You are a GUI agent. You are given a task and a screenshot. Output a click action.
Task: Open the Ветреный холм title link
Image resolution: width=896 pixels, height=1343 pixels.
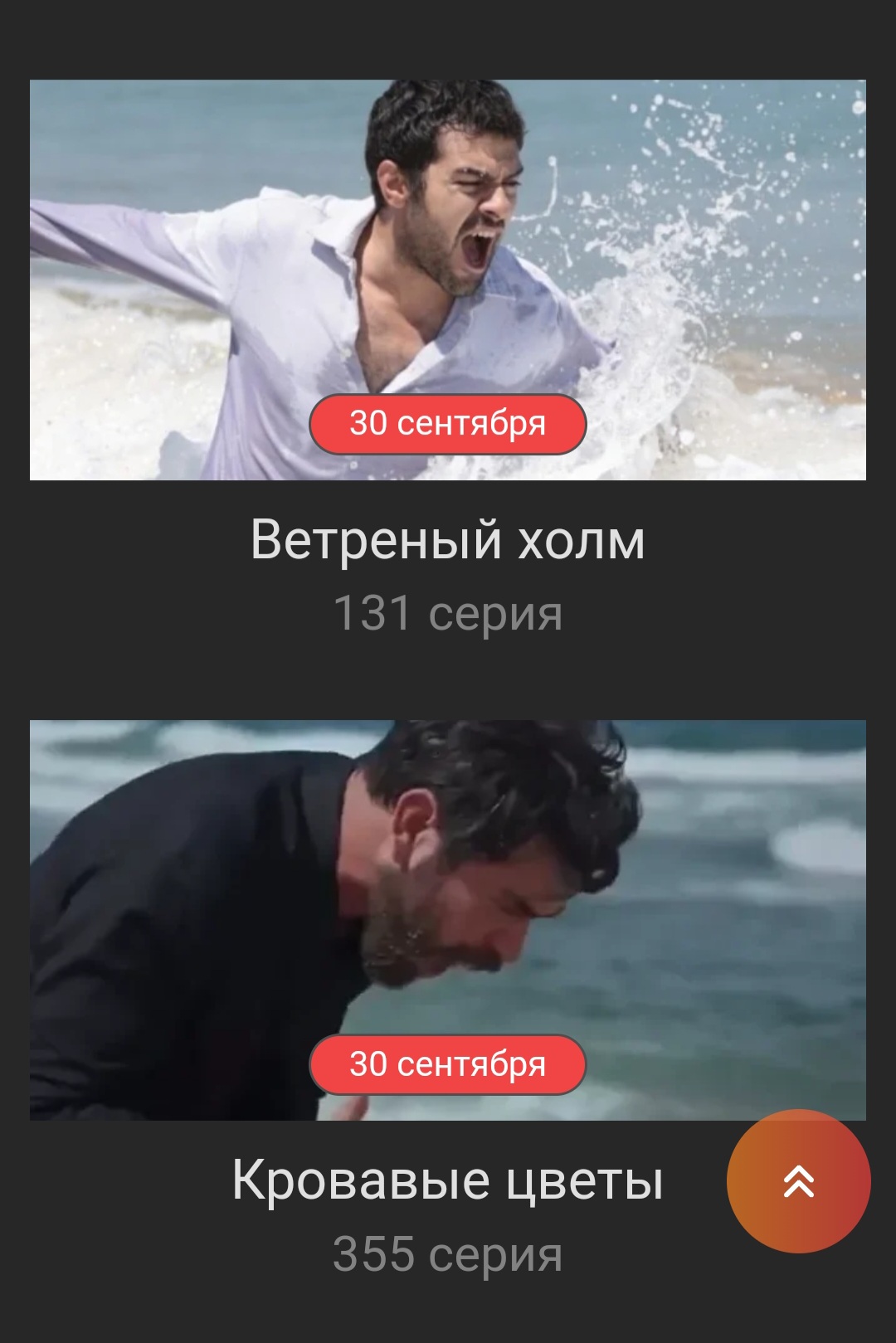pos(448,540)
